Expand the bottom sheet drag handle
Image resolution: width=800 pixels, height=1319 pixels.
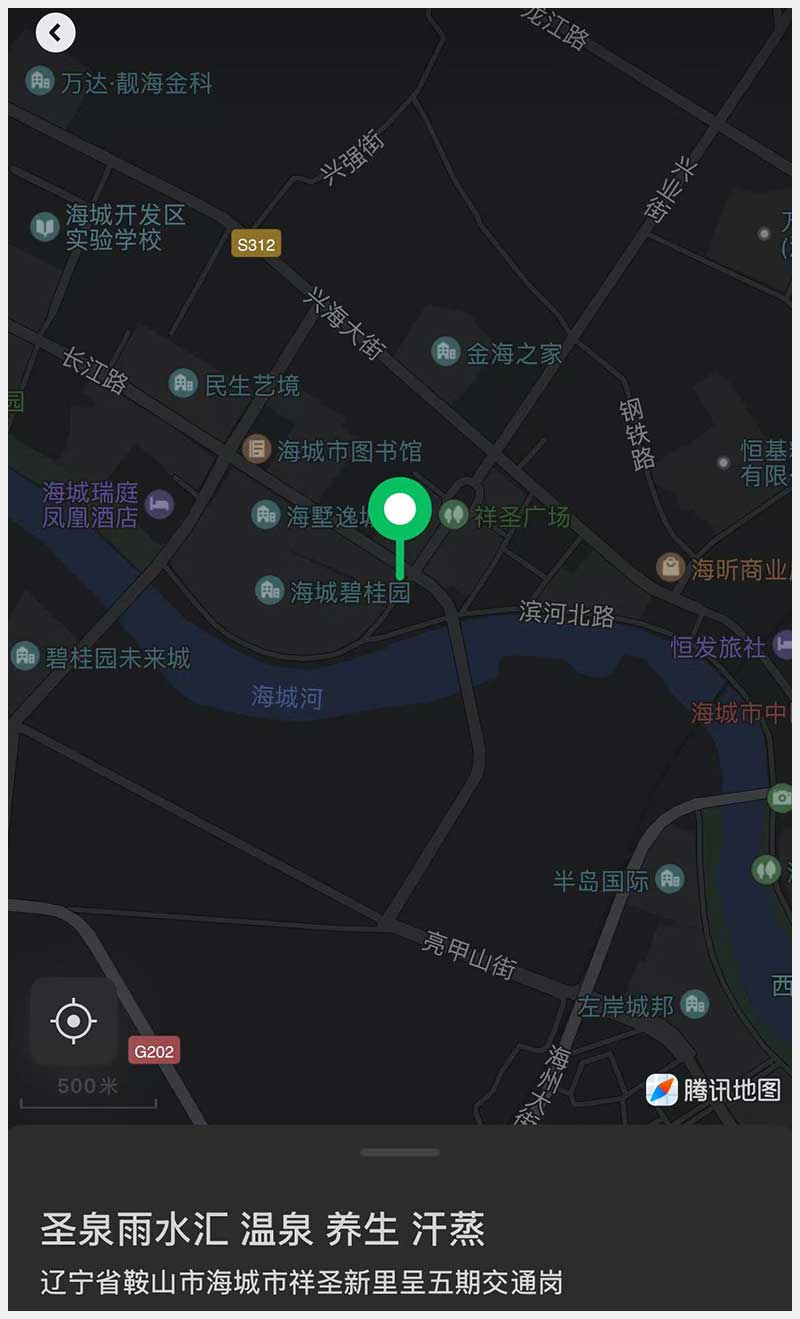click(x=400, y=1152)
